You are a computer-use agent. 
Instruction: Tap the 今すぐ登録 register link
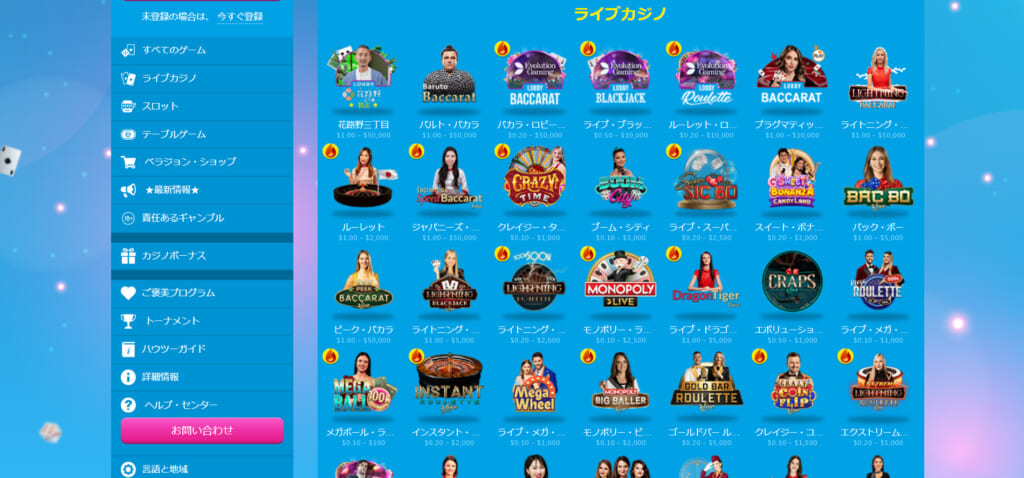(240, 17)
